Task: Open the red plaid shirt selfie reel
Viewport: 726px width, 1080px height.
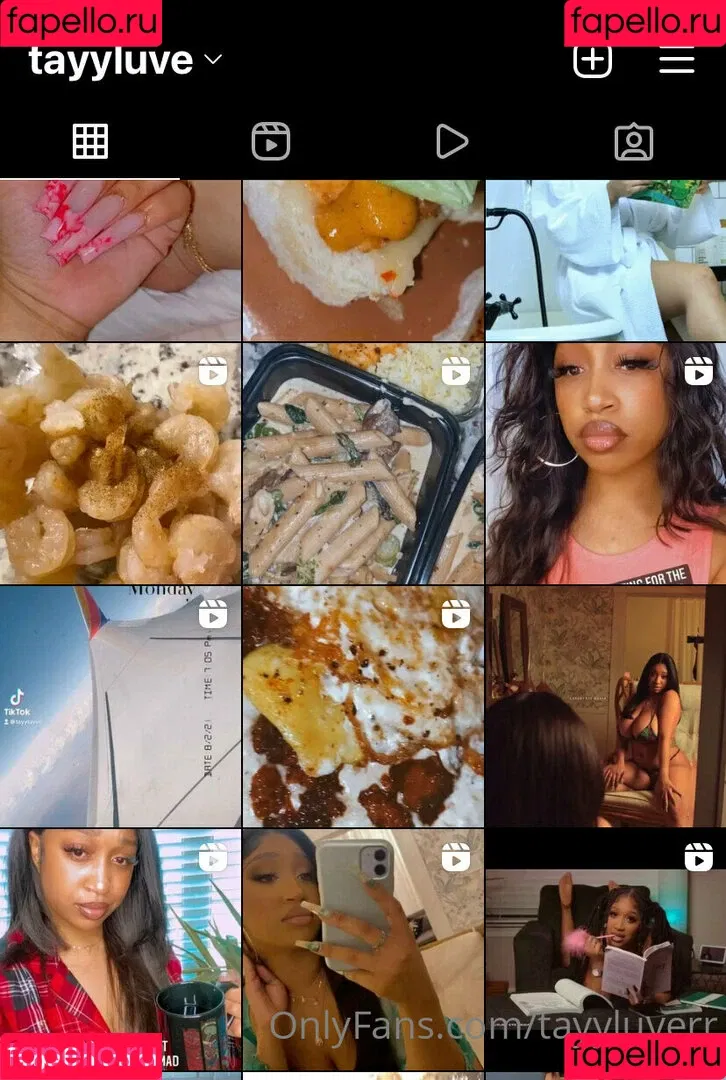Action: [120, 948]
